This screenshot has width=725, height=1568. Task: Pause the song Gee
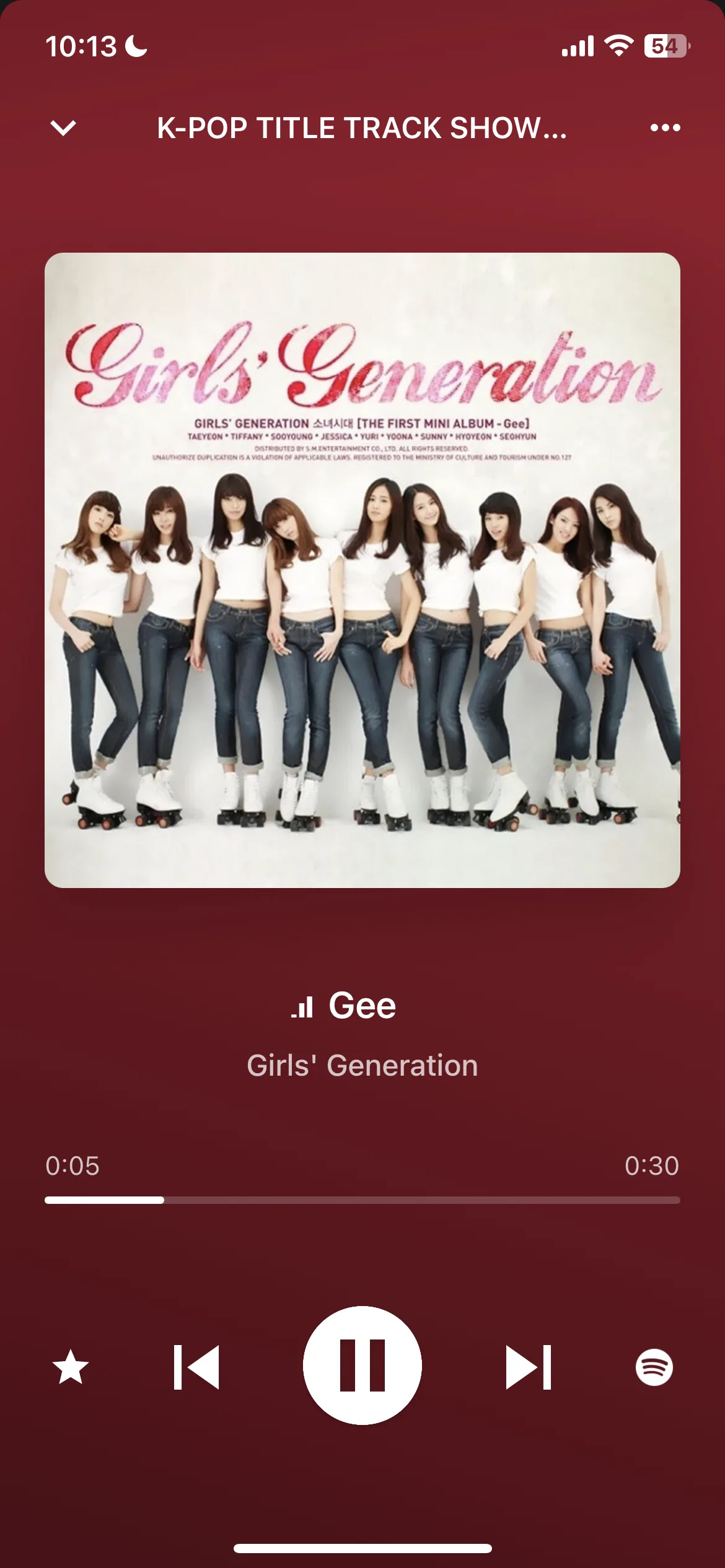[x=362, y=1365]
